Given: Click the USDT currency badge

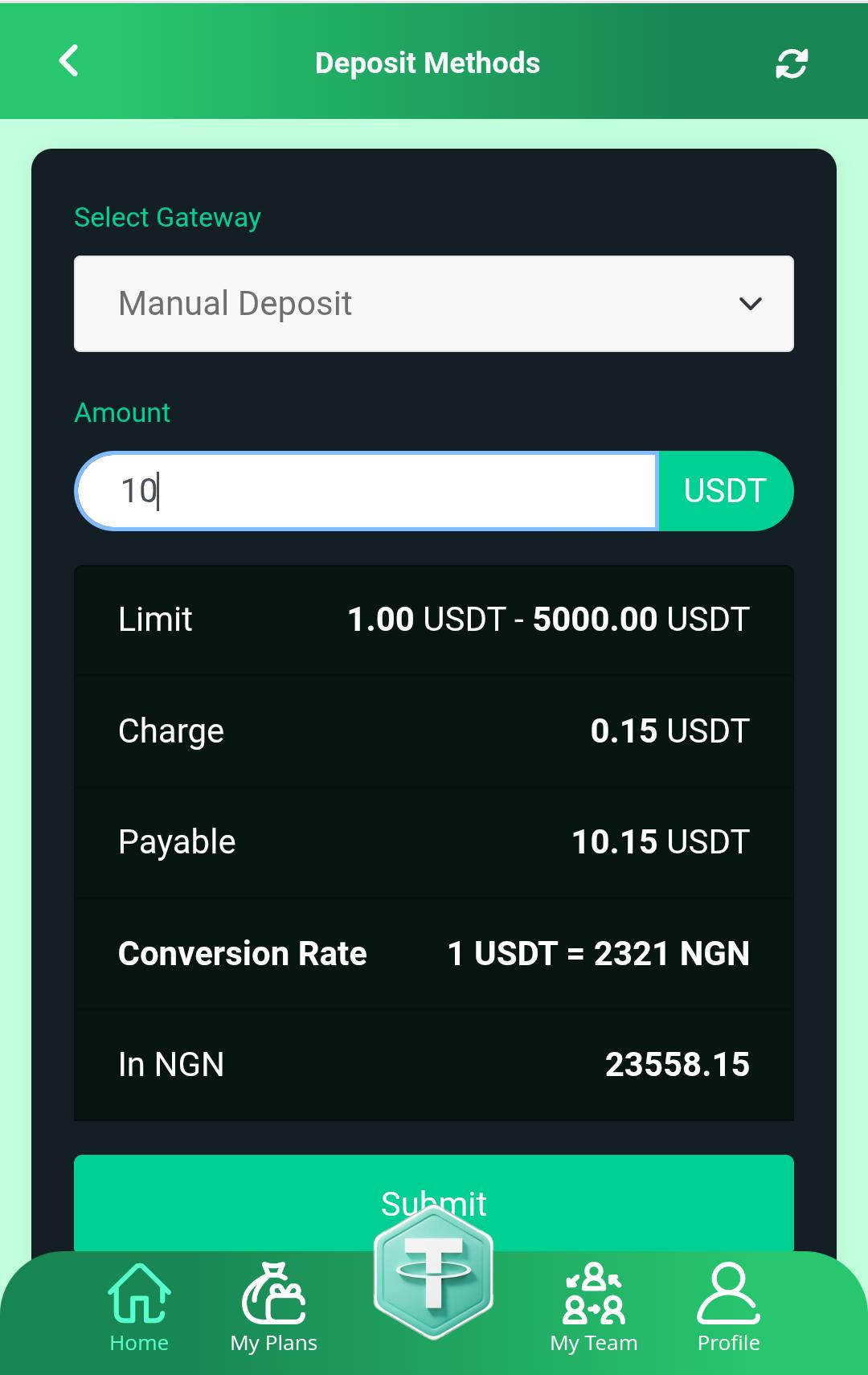Looking at the screenshot, I should 724,490.
